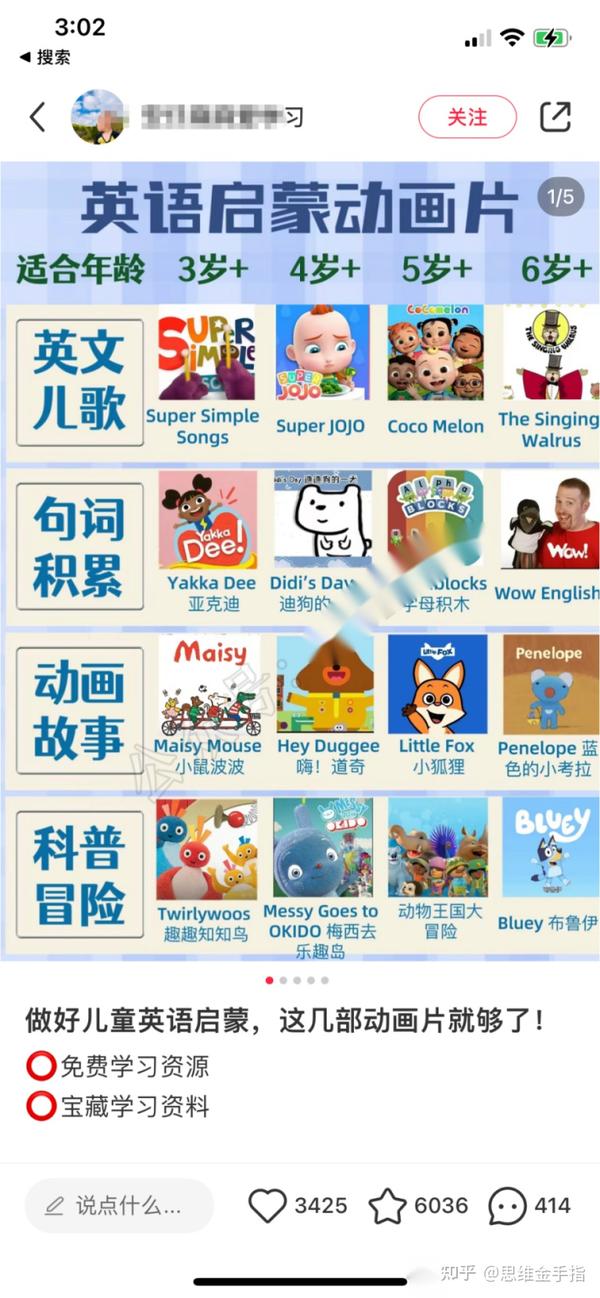Like this post
Screen dimensions: 600x1298
pyautogui.click(x=268, y=1205)
